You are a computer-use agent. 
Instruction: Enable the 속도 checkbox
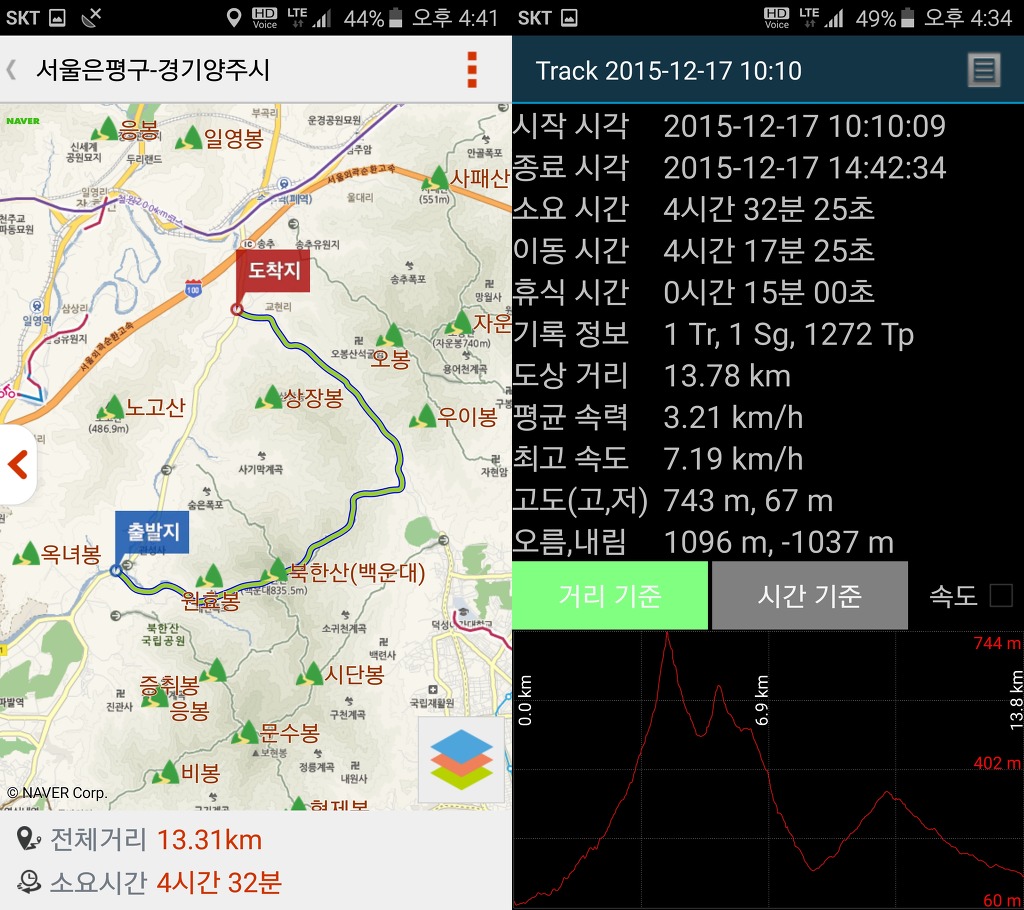pyautogui.click(x=1000, y=596)
